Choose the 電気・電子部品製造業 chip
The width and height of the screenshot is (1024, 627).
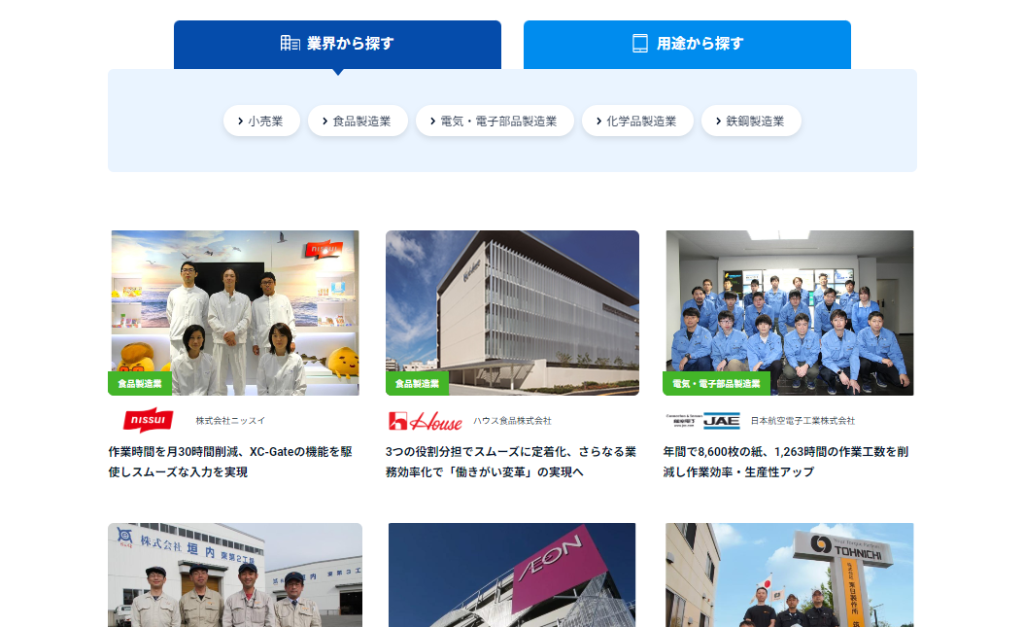pyautogui.click(x=494, y=121)
